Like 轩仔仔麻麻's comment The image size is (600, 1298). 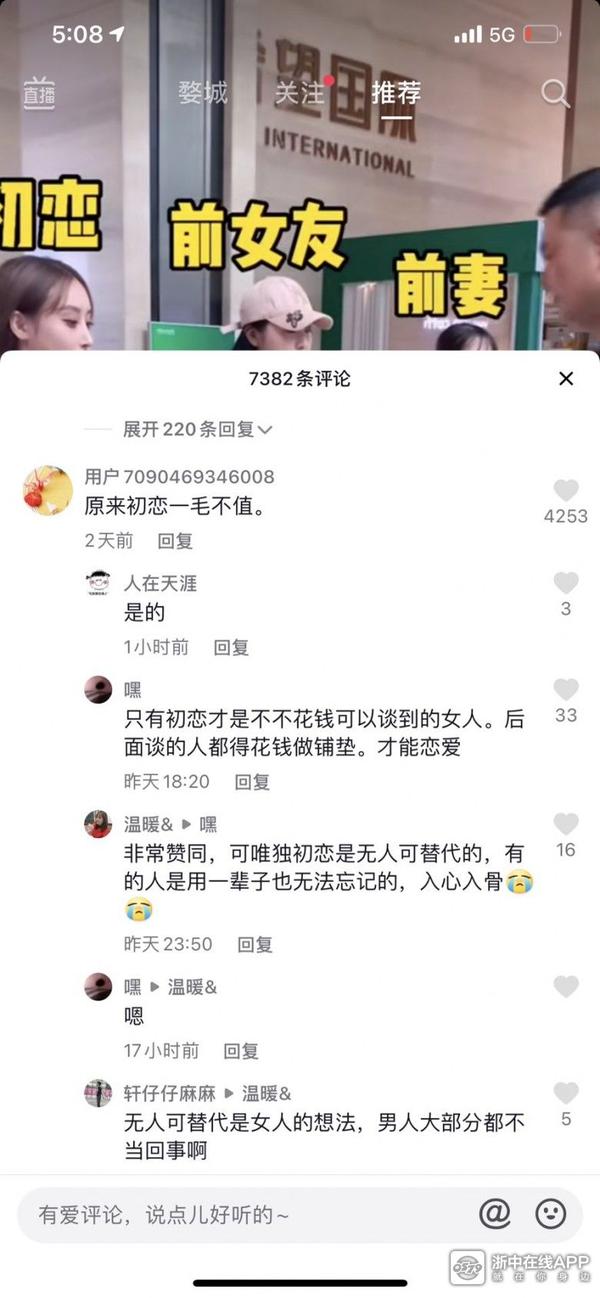pos(566,1093)
